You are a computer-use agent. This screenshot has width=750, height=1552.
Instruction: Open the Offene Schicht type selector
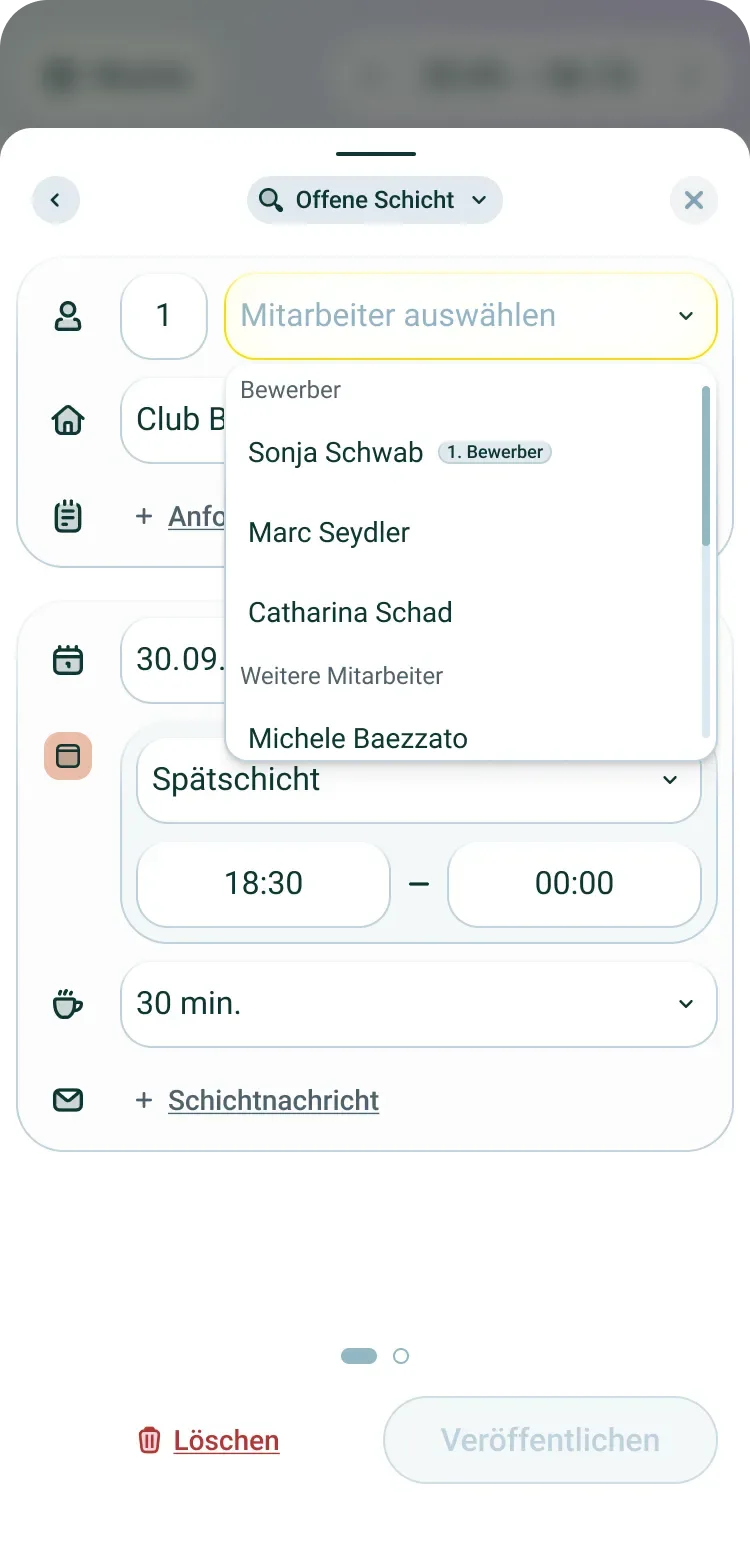(x=375, y=200)
